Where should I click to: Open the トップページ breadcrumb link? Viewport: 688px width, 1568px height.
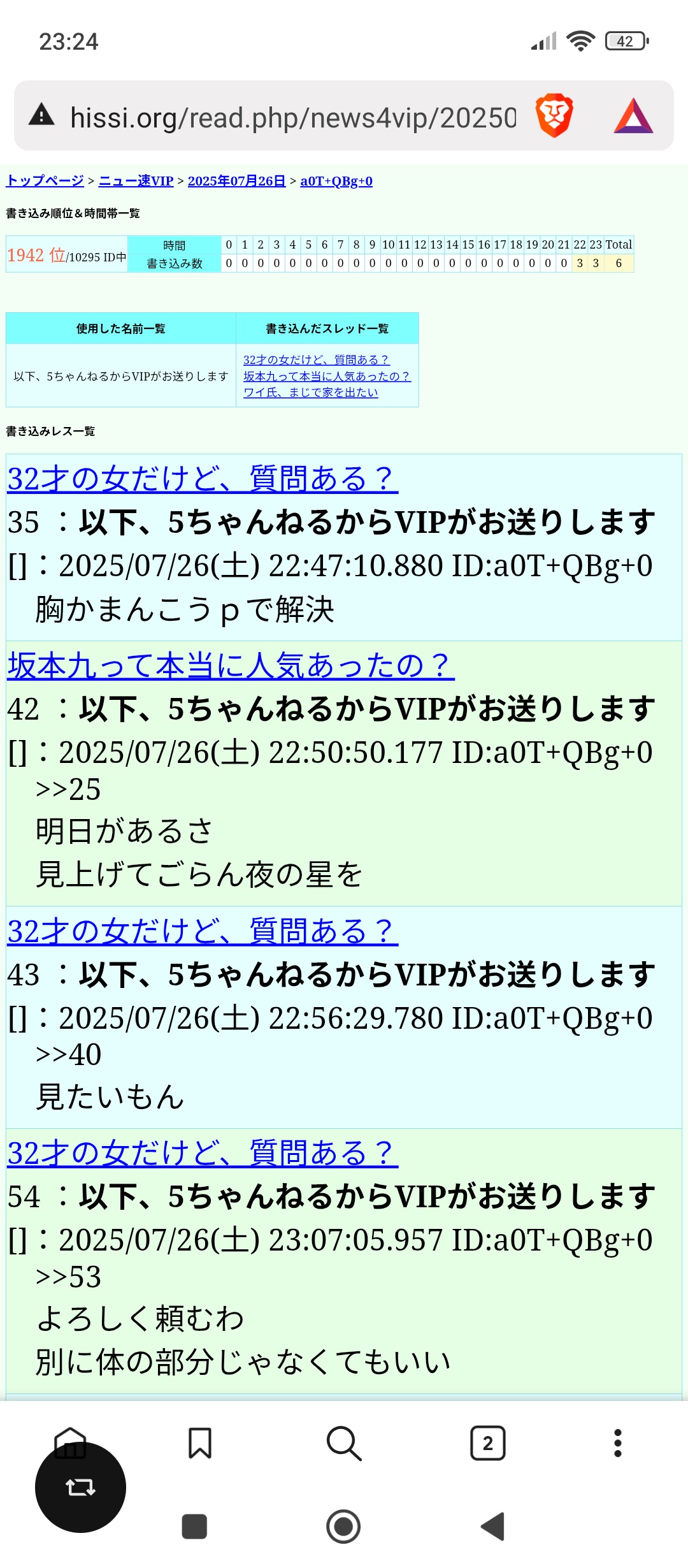point(45,181)
